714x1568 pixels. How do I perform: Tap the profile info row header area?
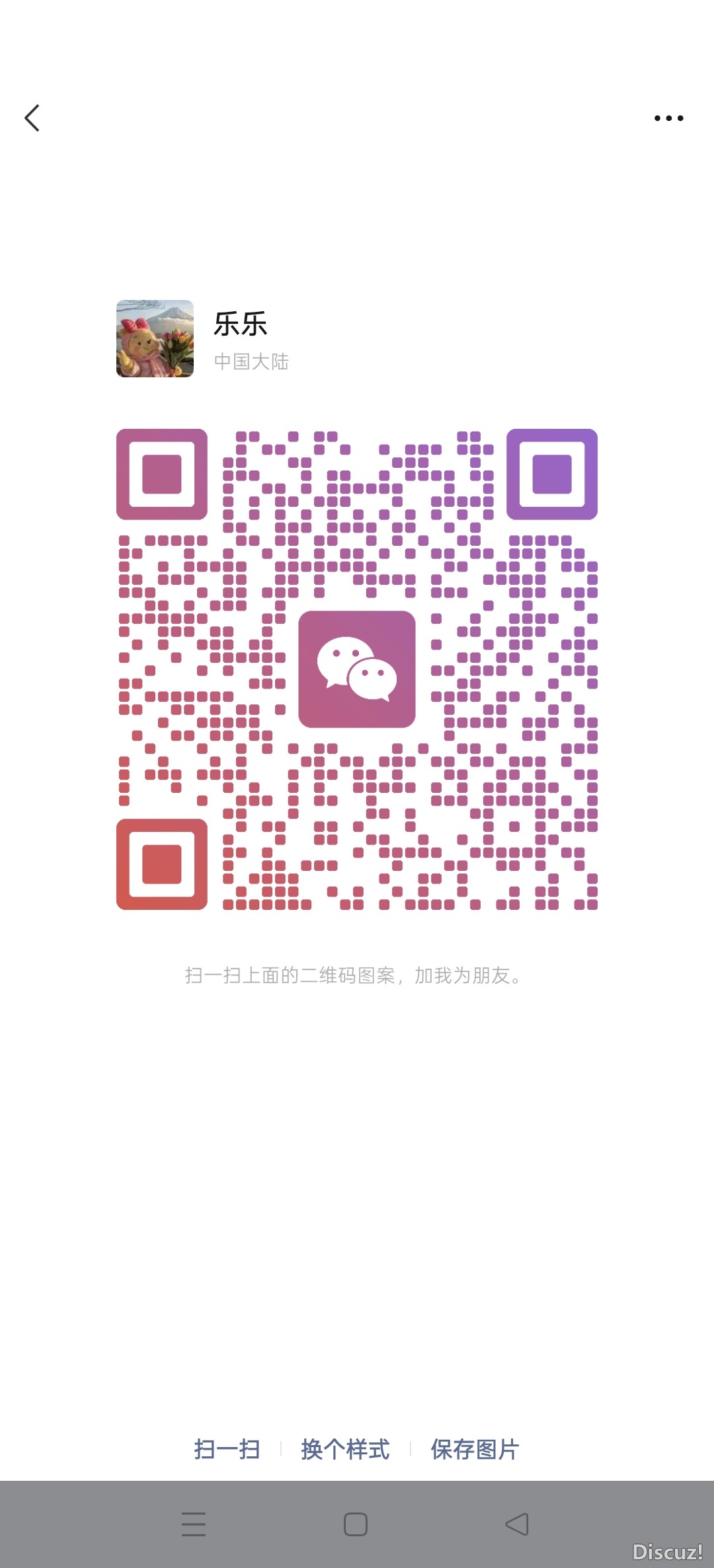click(264, 338)
